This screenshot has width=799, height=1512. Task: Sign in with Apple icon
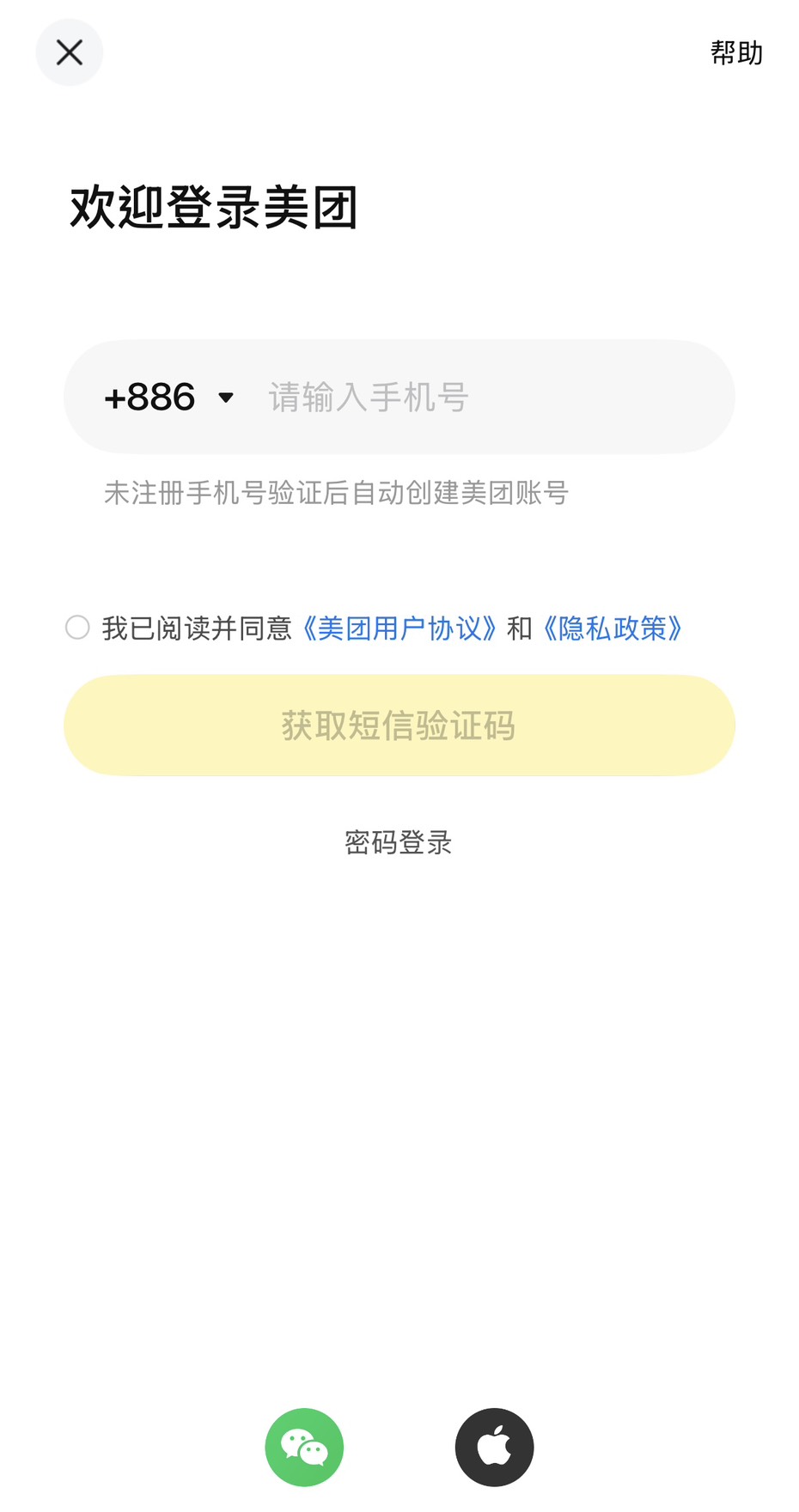coord(494,1447)
